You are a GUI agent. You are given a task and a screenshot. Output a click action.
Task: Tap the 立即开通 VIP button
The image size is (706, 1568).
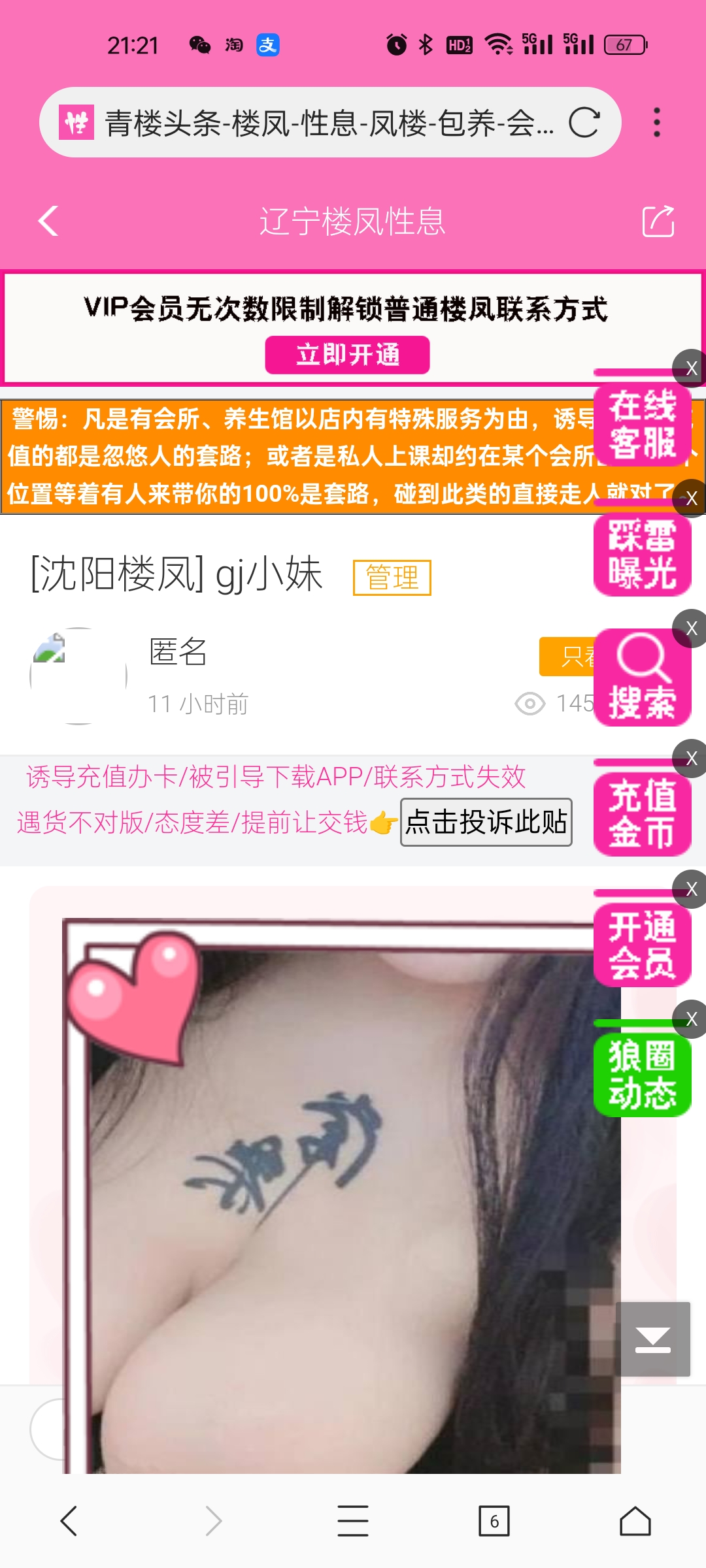pos(347,355)
